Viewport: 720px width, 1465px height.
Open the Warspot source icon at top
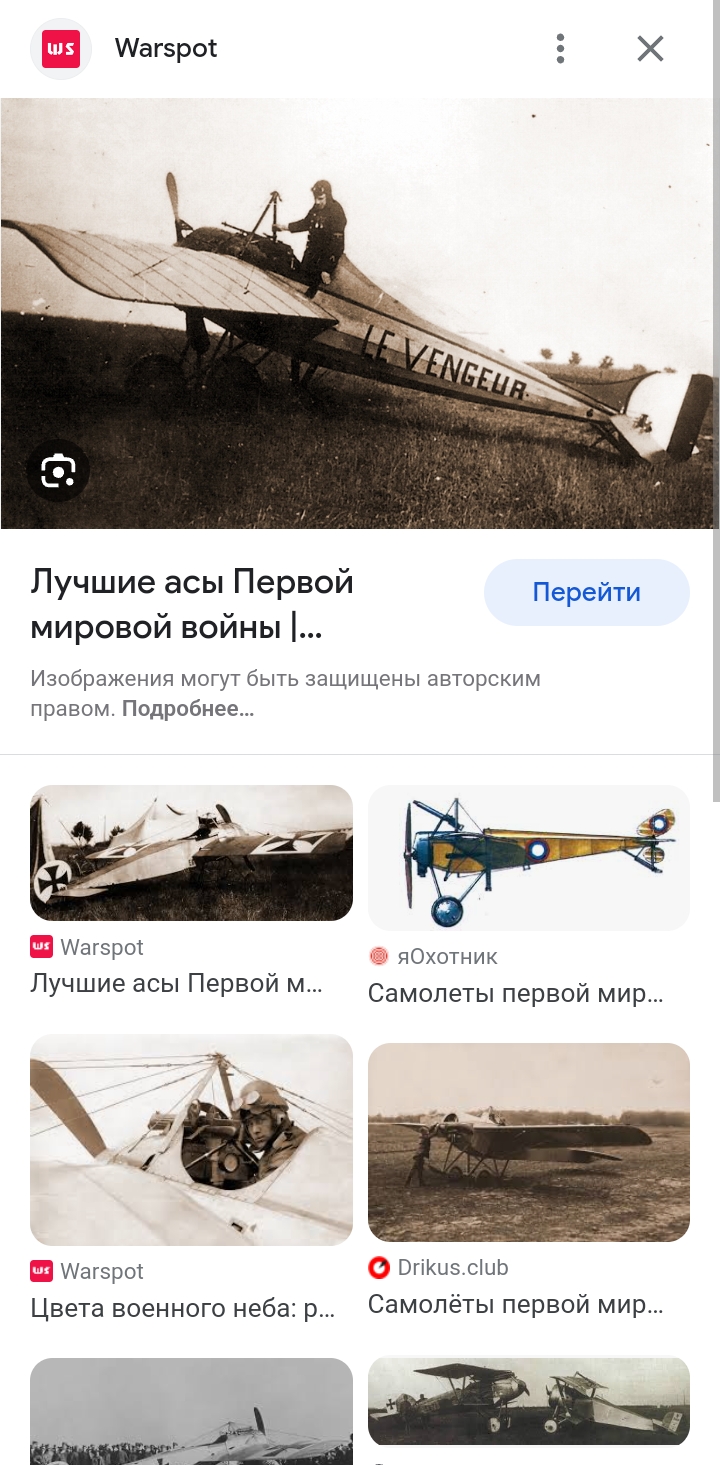coord(61,49)
